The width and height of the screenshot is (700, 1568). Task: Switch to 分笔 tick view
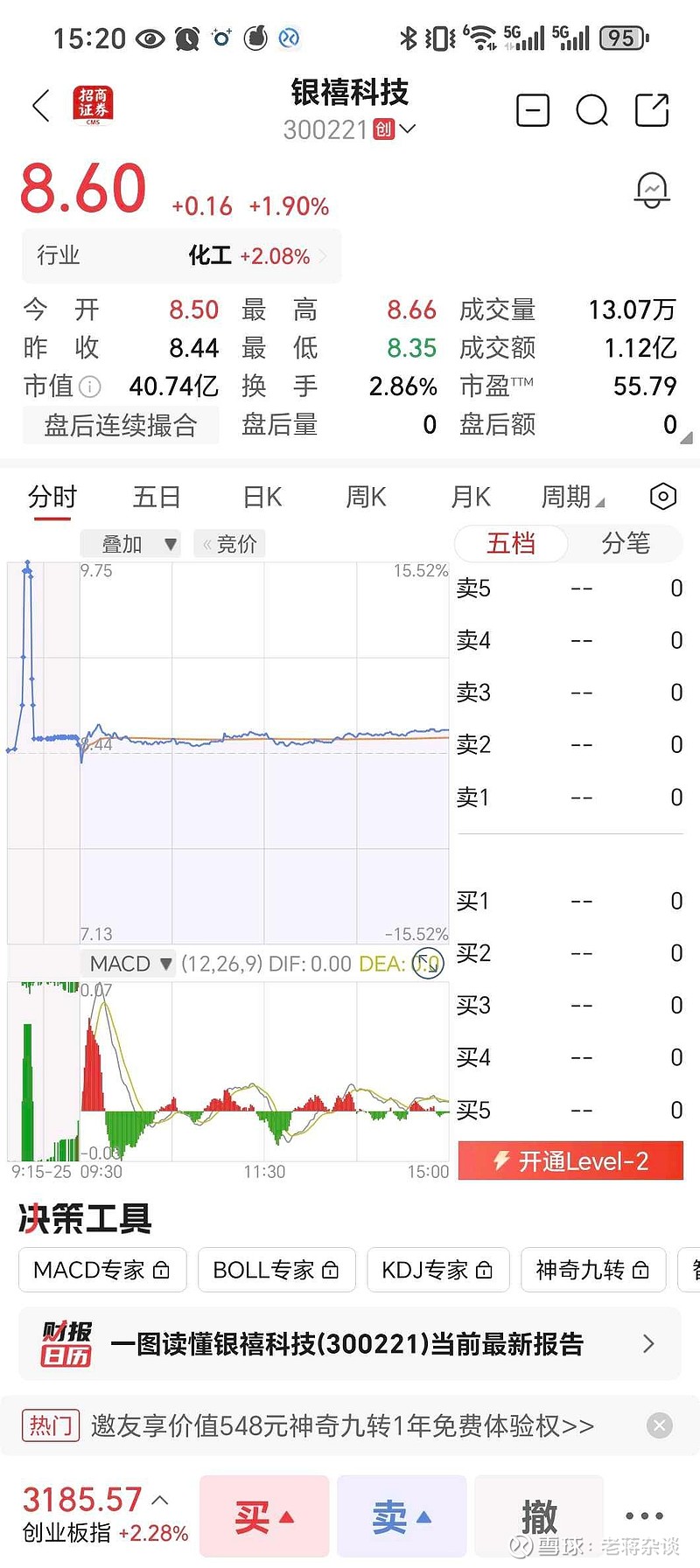pos(625,543)
